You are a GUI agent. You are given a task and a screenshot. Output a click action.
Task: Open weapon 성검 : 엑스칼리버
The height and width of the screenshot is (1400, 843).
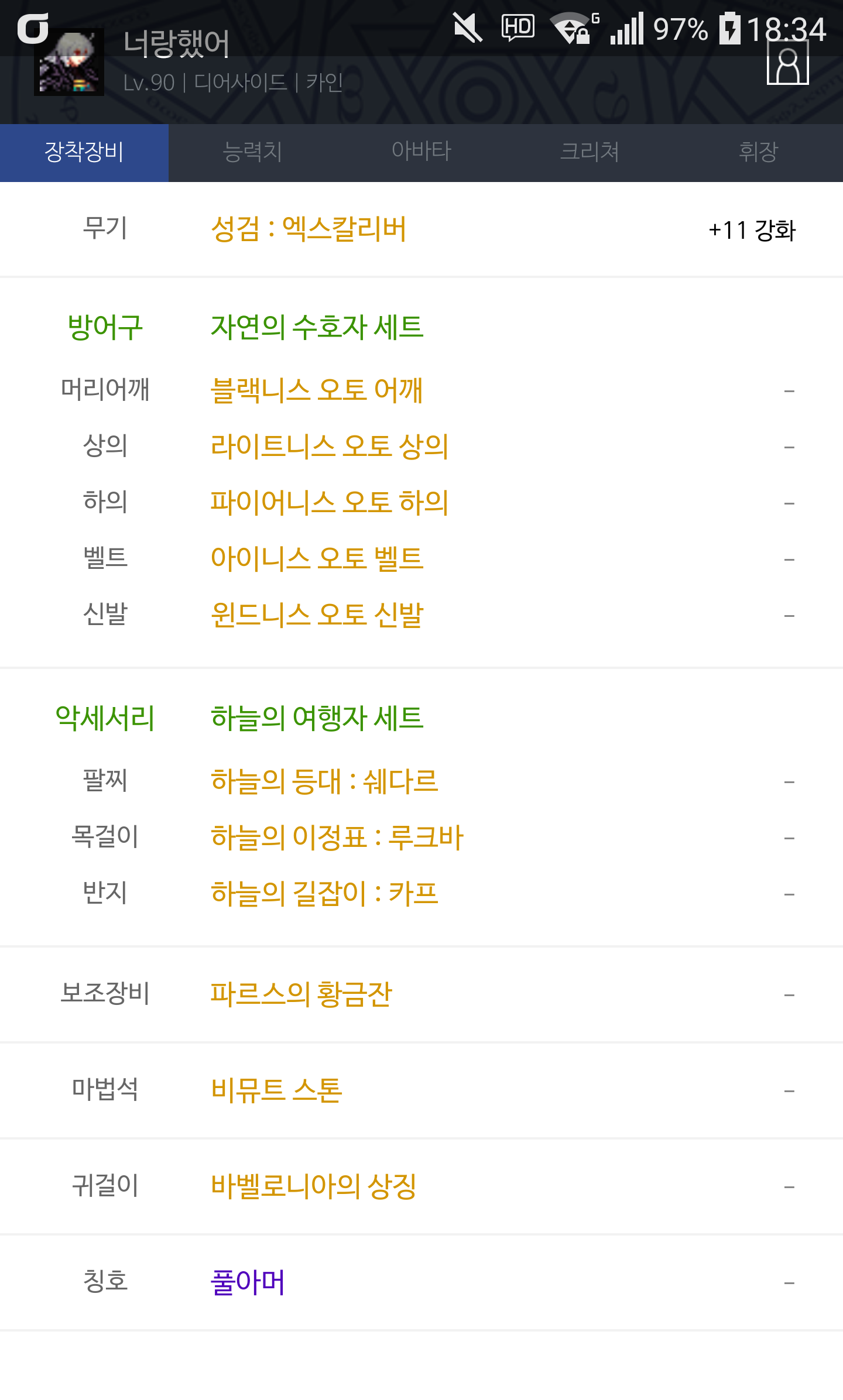pyautogui.click(x=309, y=229)
